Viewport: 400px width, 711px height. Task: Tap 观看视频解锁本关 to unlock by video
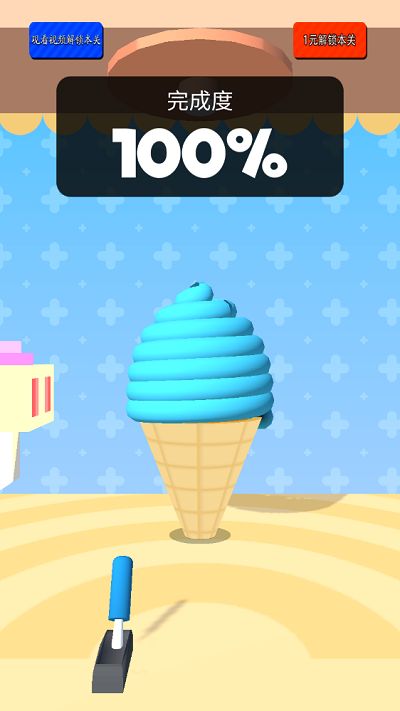coord(66,40)
